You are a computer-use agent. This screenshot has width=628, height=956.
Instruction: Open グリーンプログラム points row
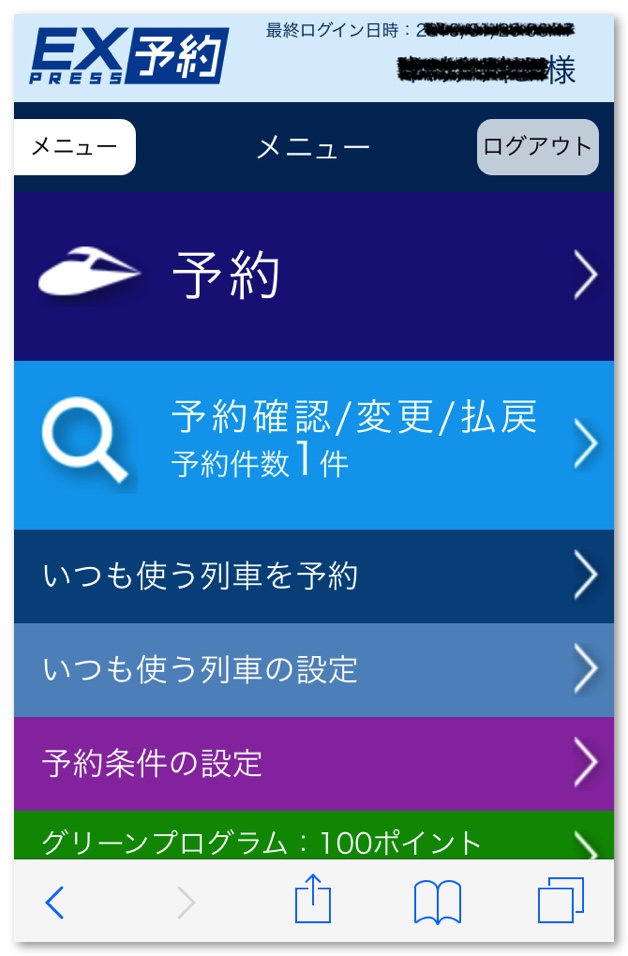313,838
